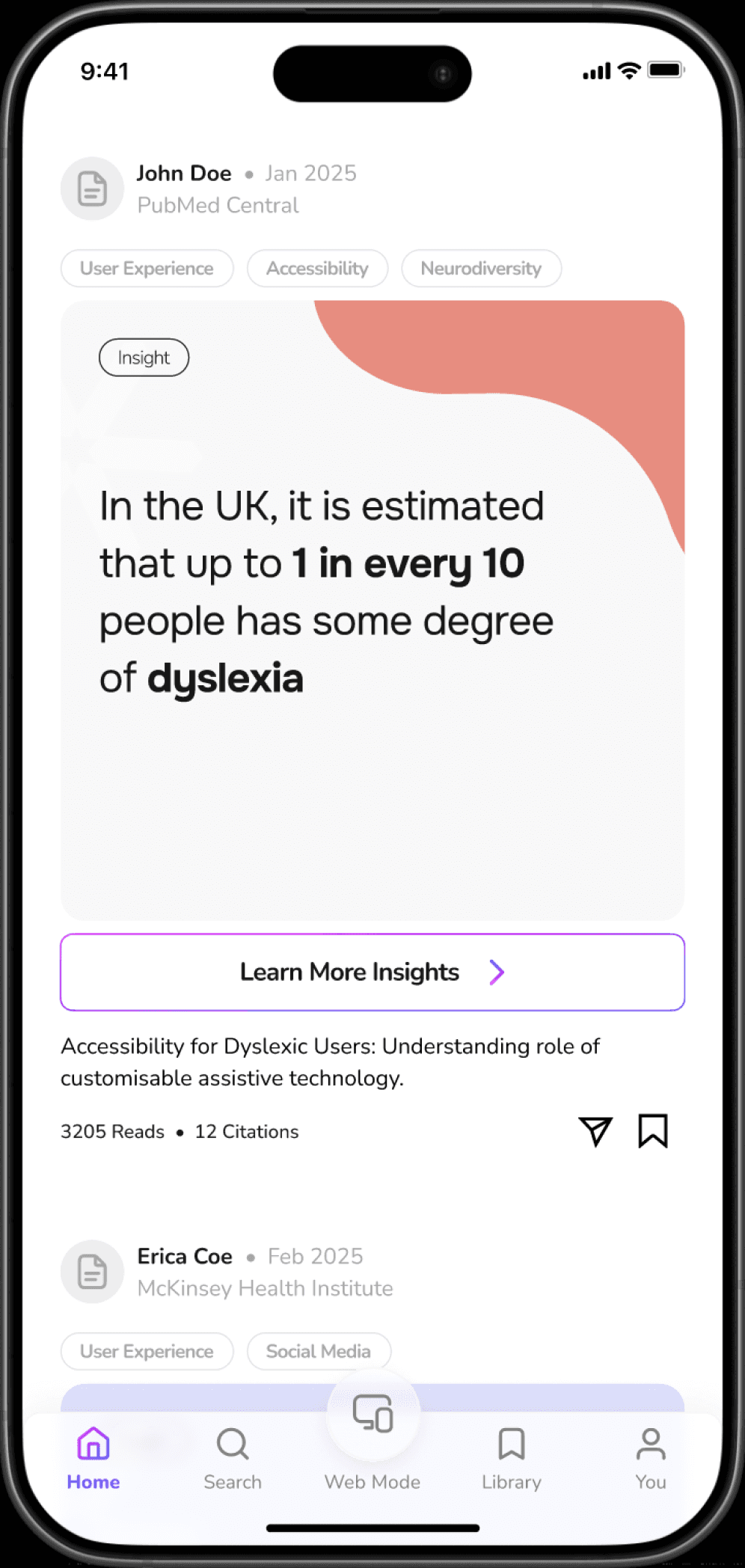Bookmark the dyslexia accessibility article

652,1131
